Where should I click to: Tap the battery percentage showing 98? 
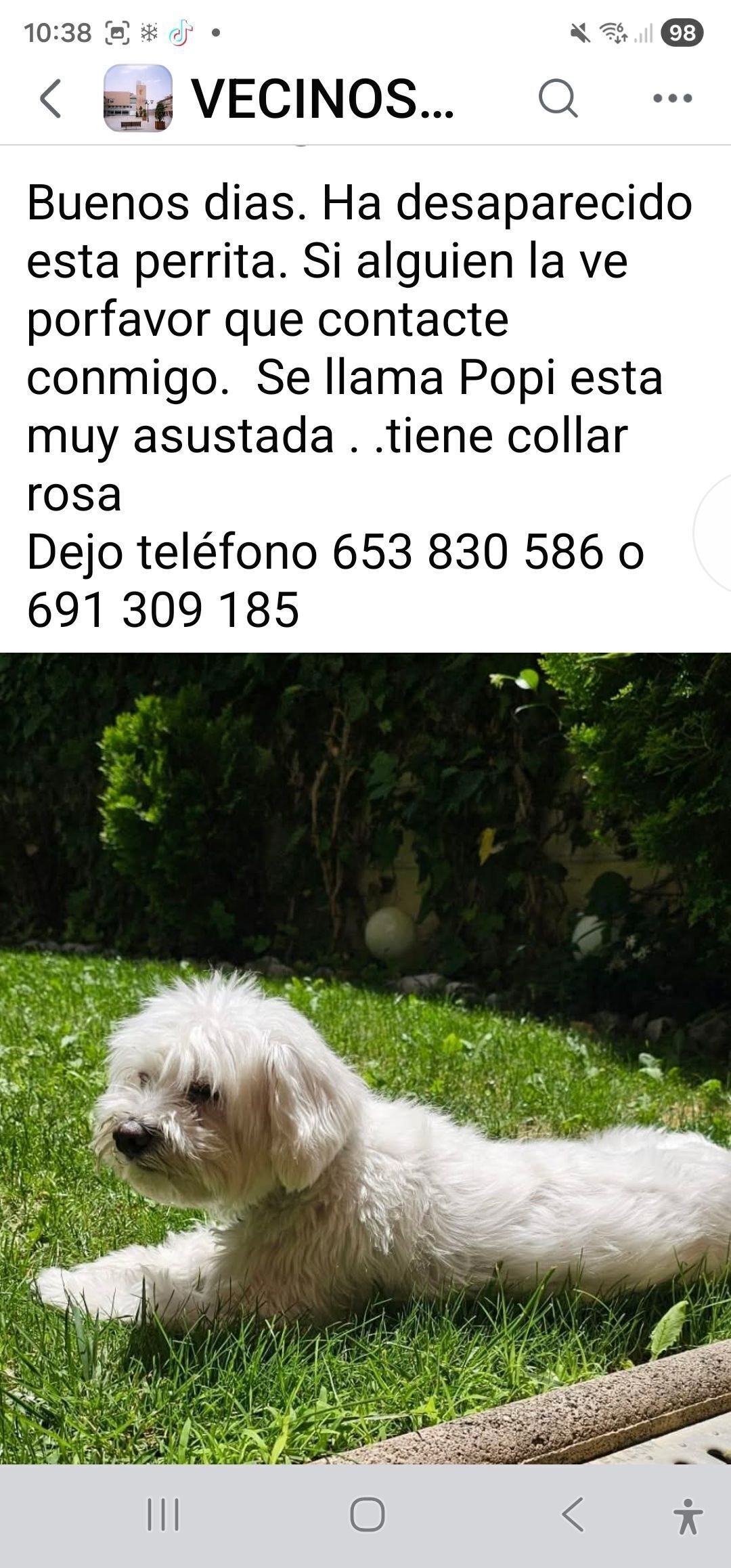(680, 29)
